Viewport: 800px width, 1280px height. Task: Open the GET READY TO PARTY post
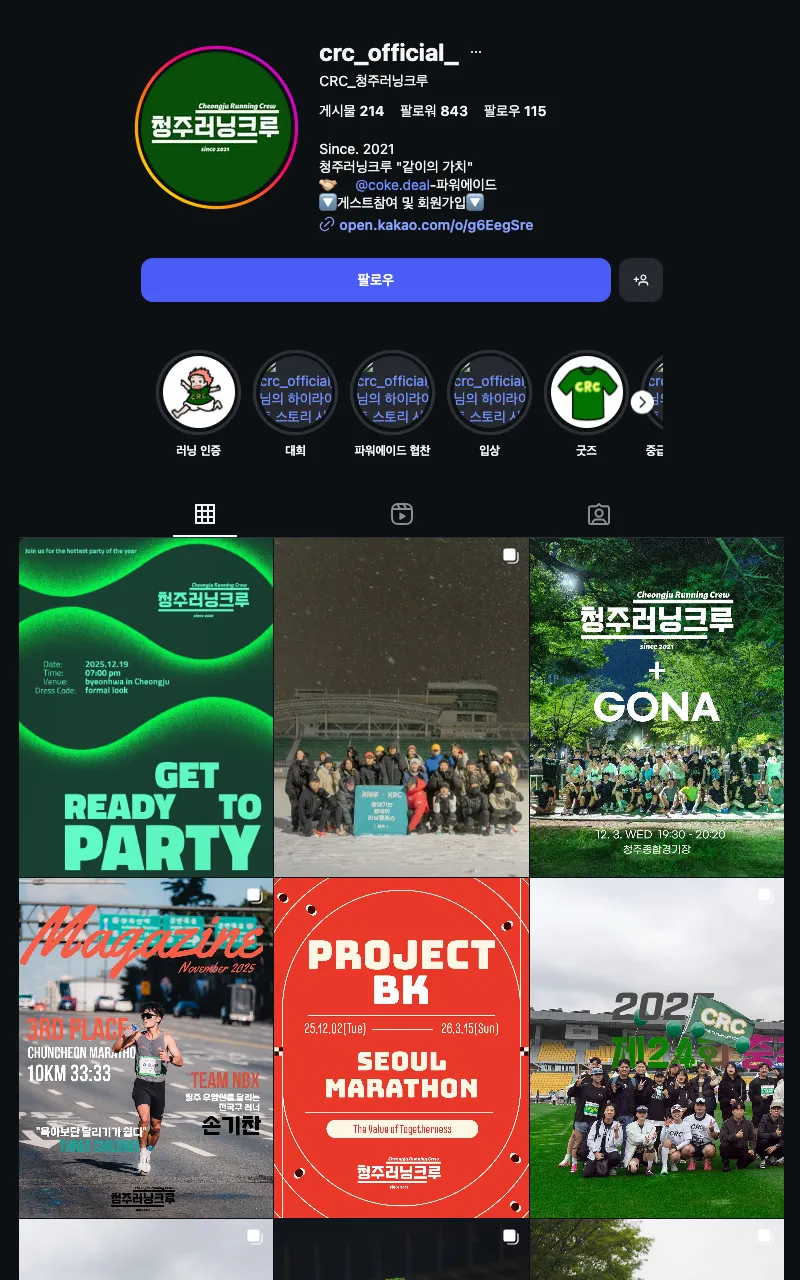pos(146,706)
